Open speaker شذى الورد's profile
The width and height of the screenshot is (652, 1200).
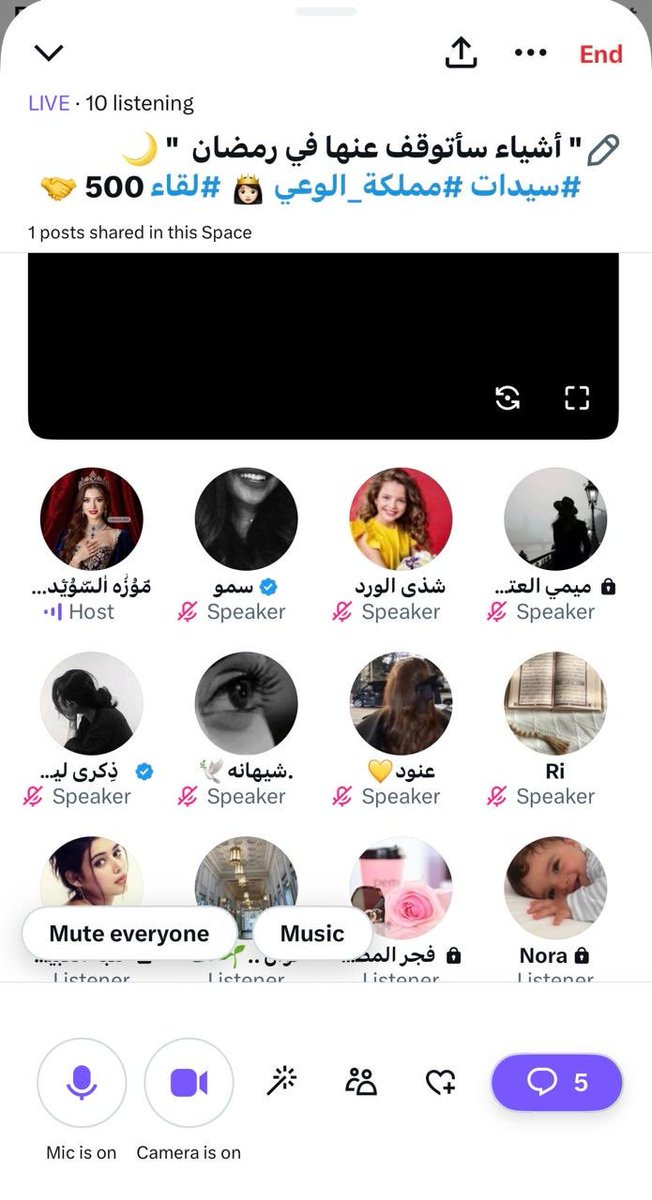401,519
